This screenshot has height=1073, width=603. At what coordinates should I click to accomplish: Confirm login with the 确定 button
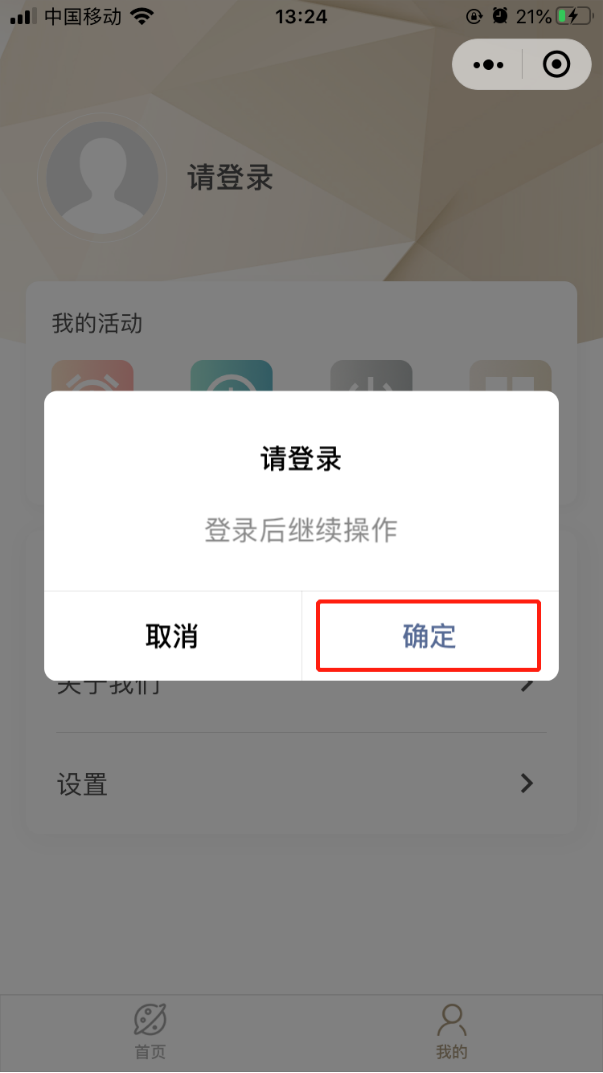click(x=429, y=636)
